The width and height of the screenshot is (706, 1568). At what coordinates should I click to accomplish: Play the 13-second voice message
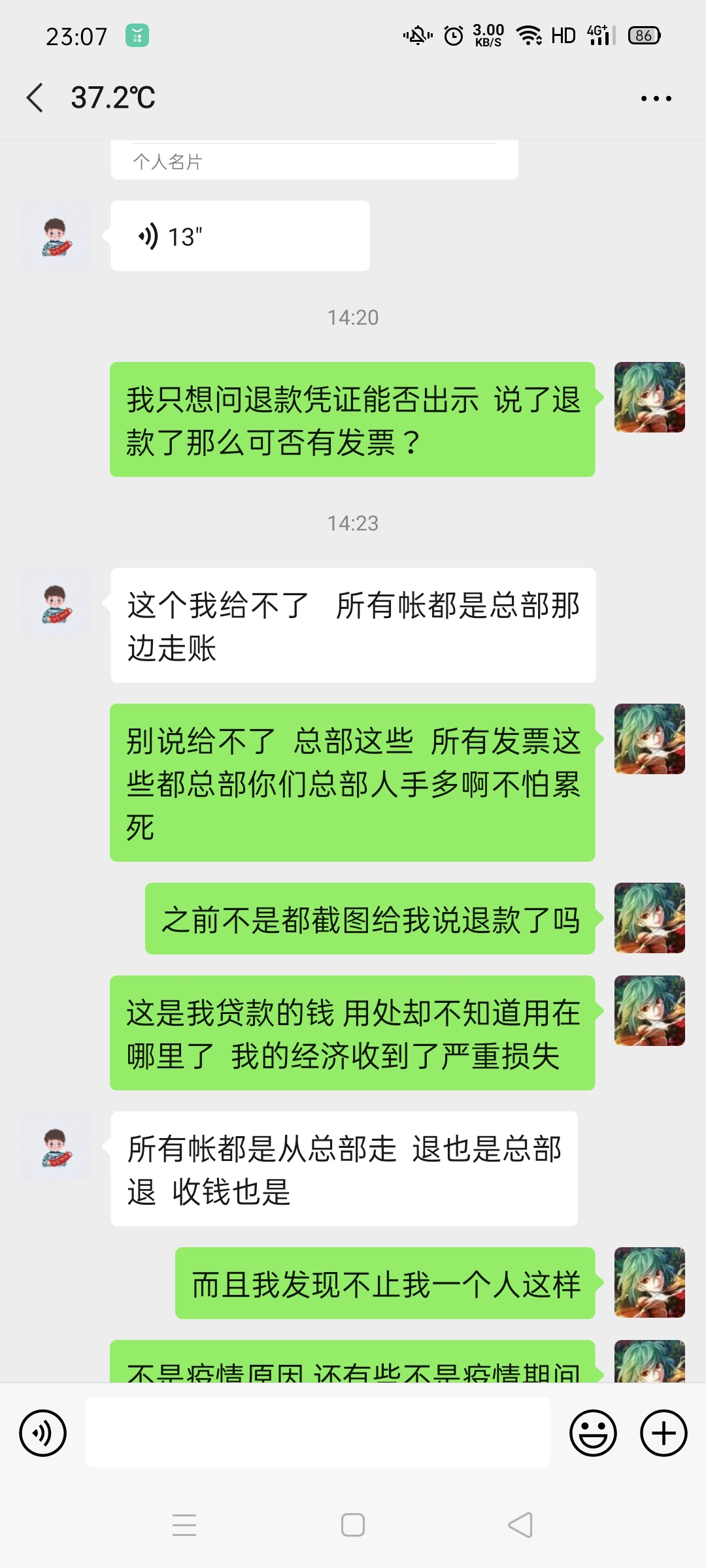click(240, 236)
